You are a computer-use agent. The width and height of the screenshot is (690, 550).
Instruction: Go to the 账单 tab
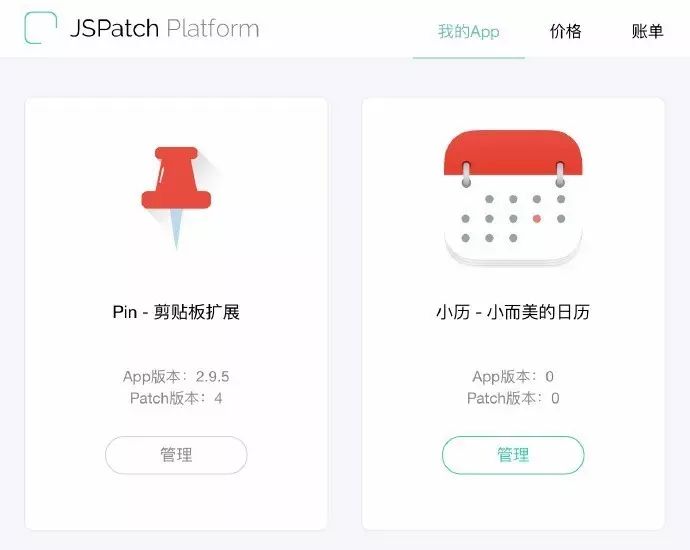tap(648, 31)
